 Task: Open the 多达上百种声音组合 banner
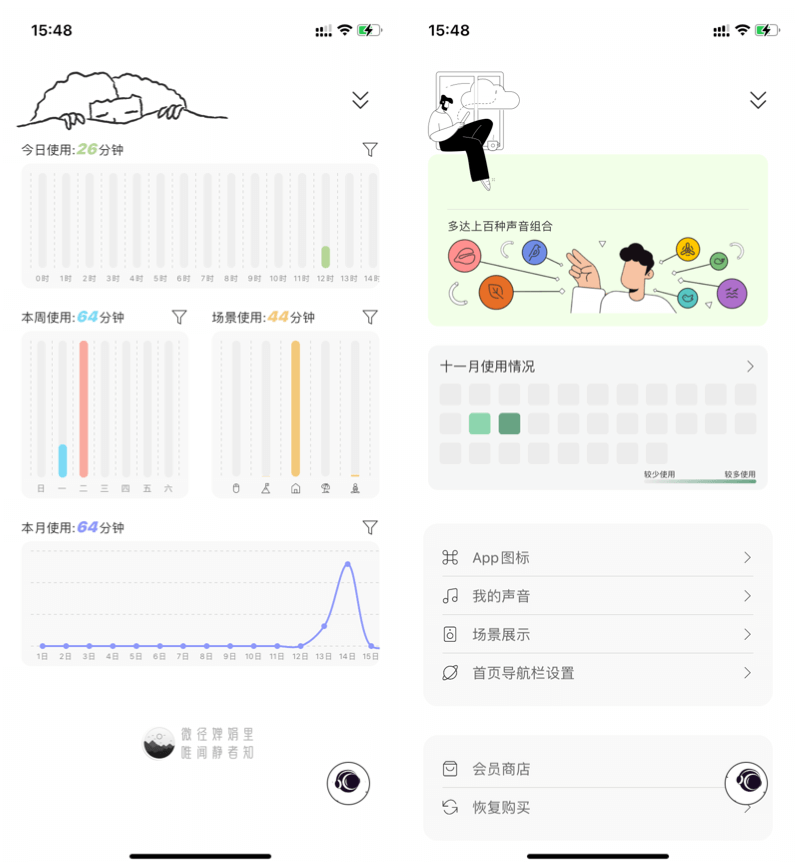[597, 240]
